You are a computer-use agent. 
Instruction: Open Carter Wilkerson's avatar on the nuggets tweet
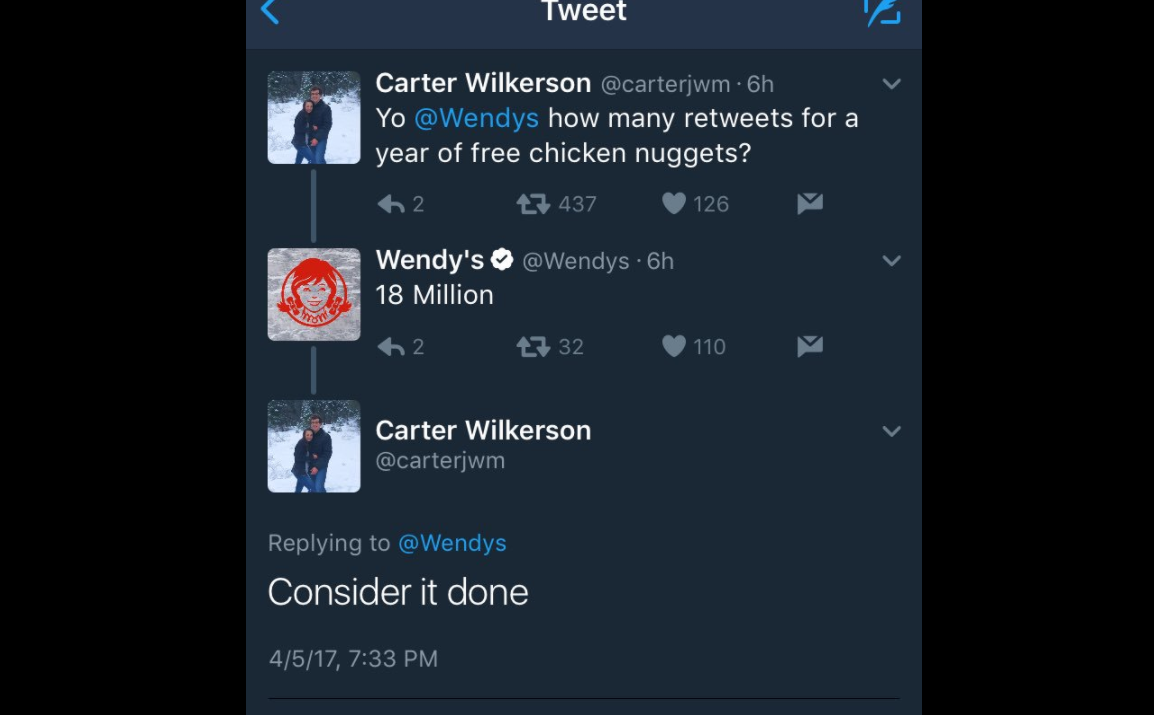tap(314, 117)
